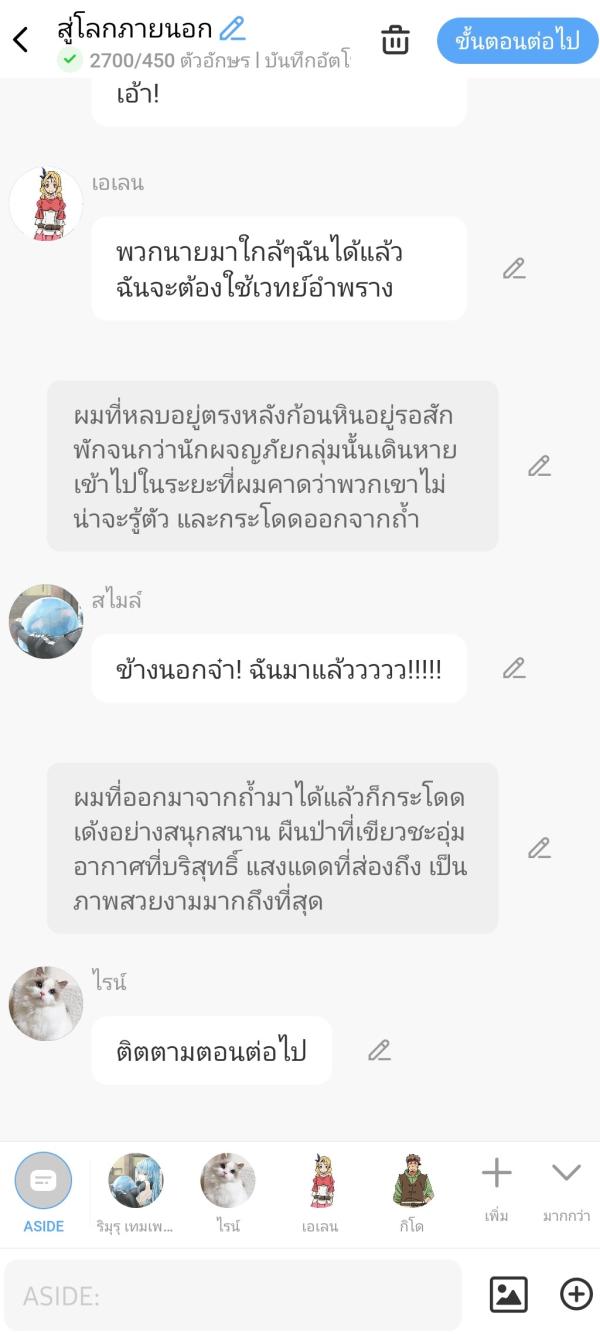Open the circled plus options button
This screenshot has height=1334, width=600.
[576, 1294]
